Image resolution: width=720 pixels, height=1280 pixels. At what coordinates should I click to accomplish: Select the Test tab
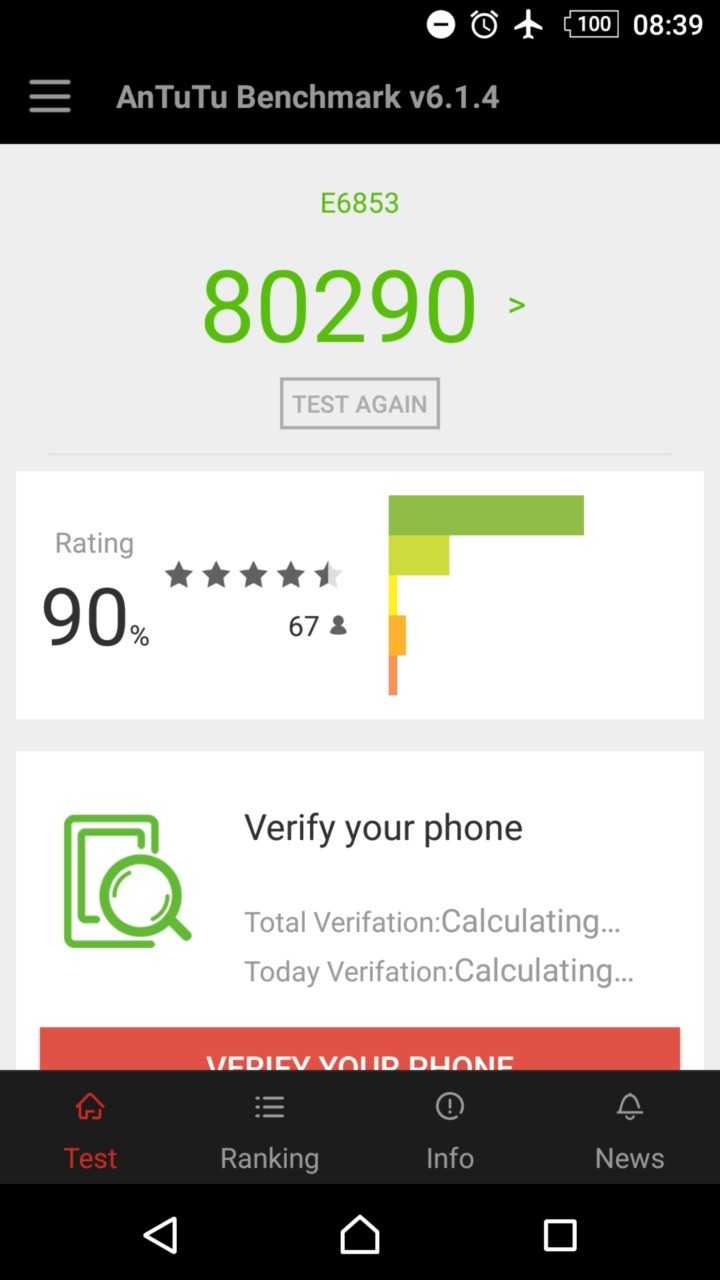[90, 1128]
